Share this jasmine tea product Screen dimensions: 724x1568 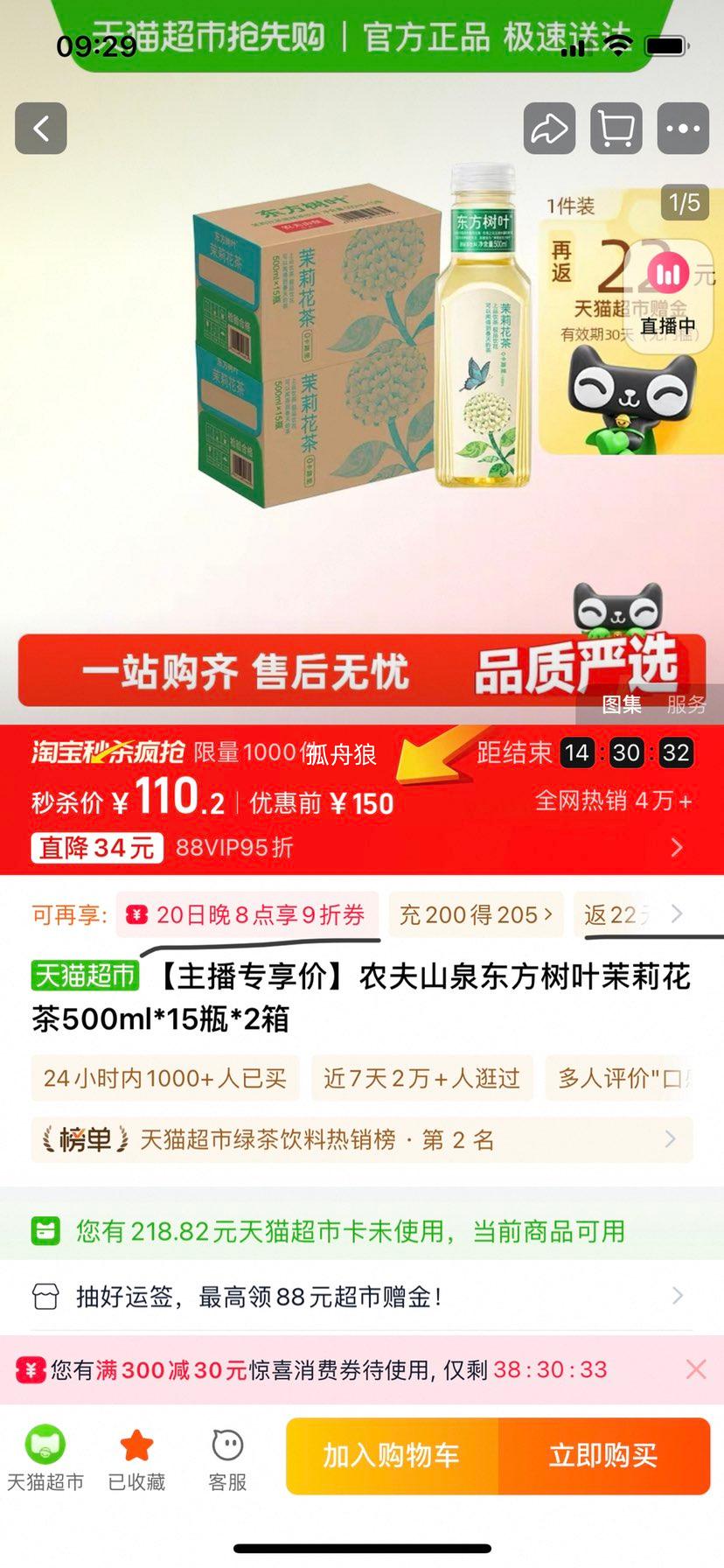(x=549, y=129)
